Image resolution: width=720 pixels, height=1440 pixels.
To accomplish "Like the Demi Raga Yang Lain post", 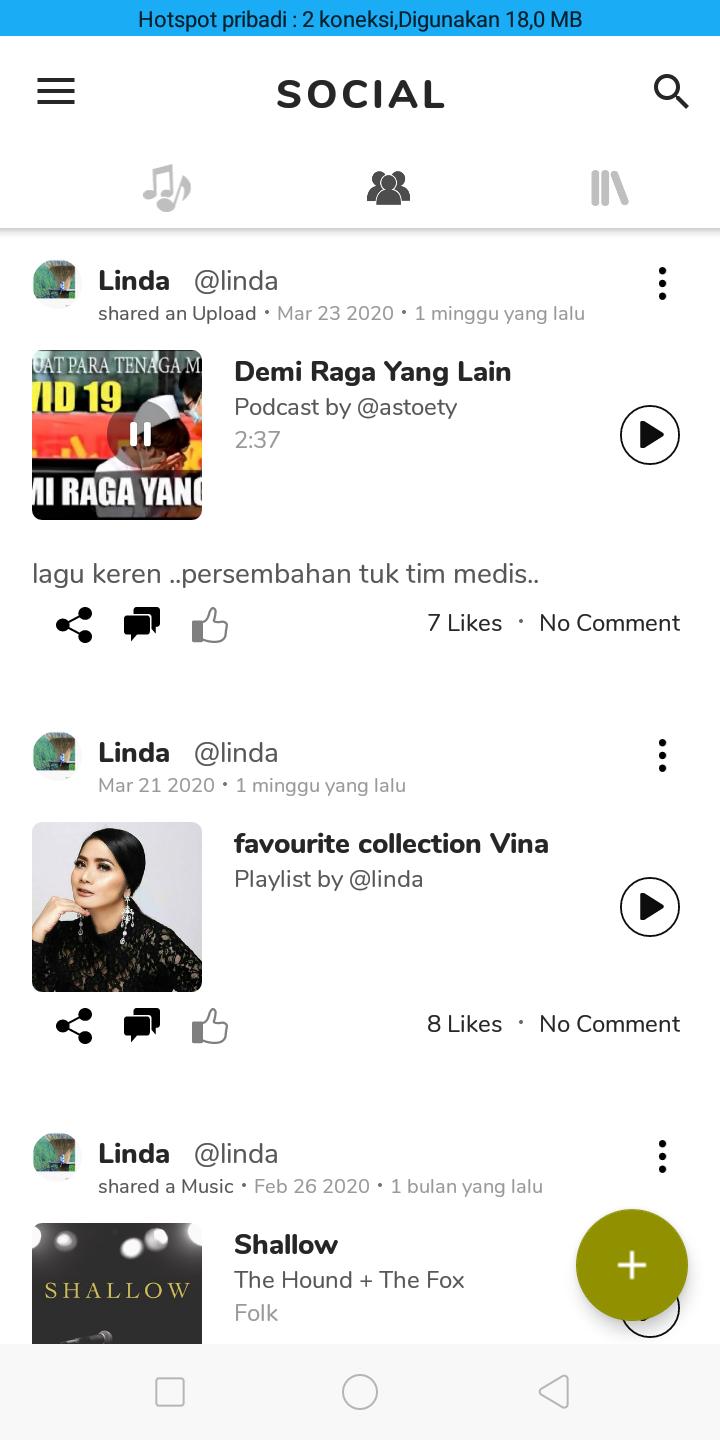I will click(210, 625).
